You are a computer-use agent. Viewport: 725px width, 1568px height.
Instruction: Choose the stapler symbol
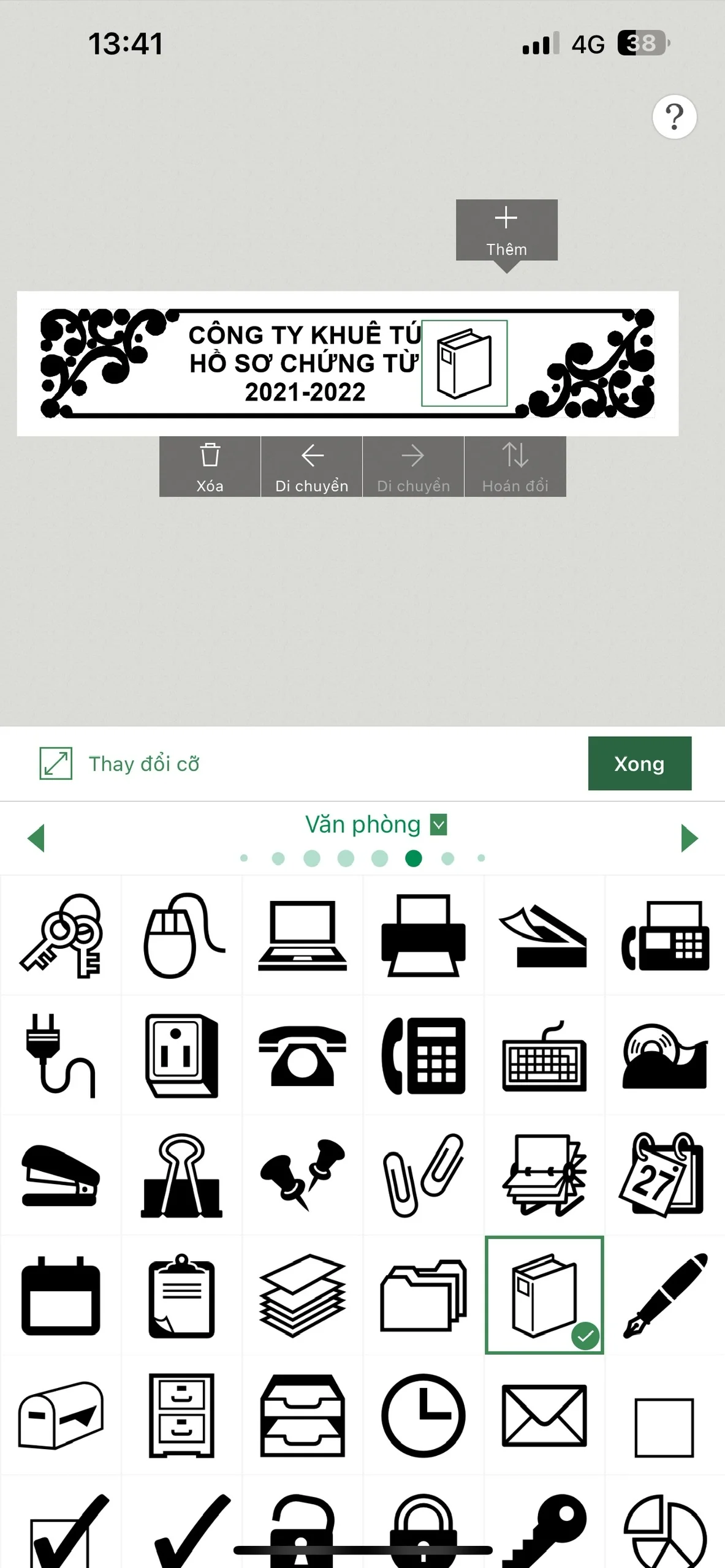[61, 1176]
